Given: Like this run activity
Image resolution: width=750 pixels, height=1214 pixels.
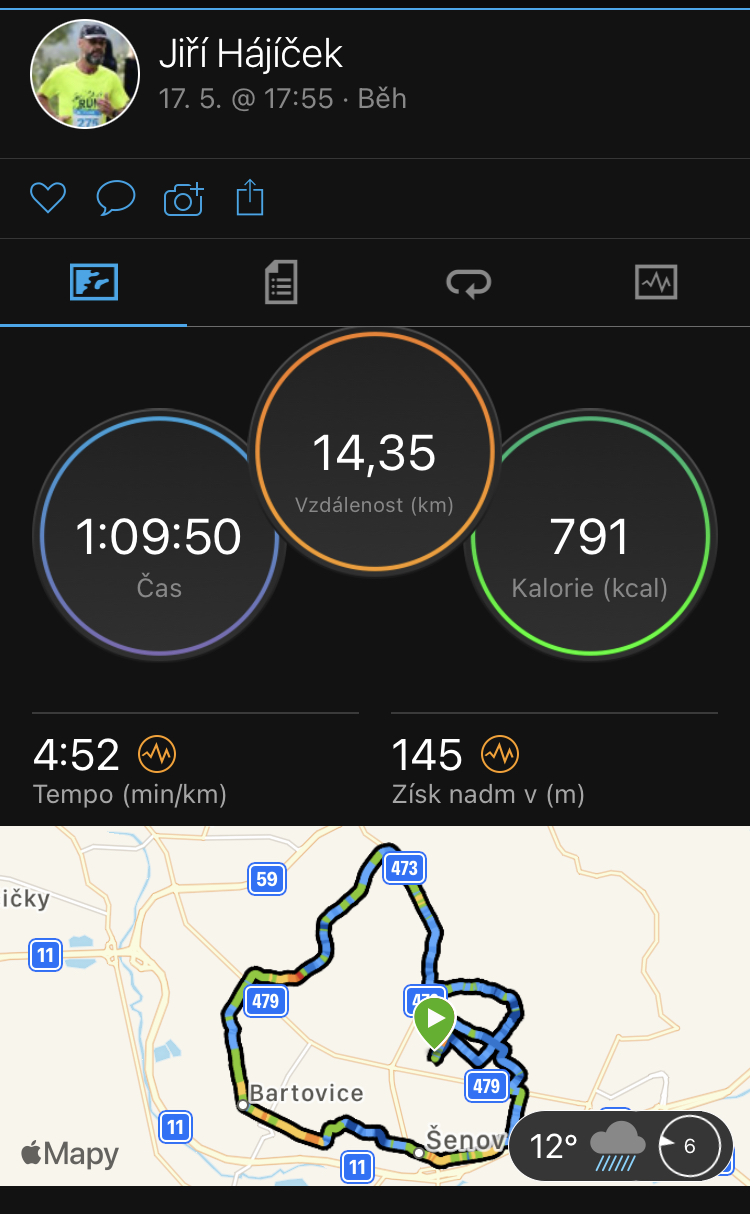Looking at the screenshot, I should pyautogui.click(x=47, y=198).
